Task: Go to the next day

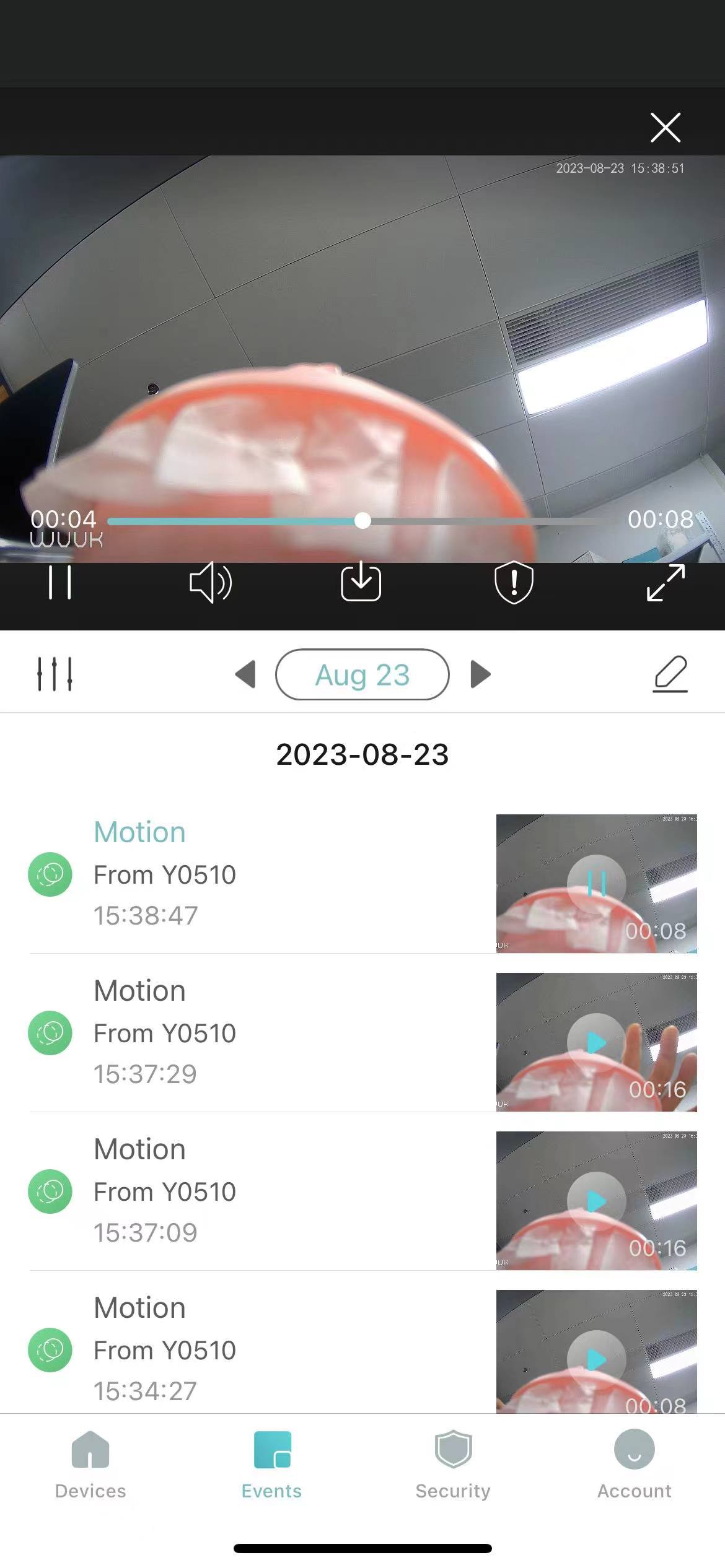Action: [x=480, y=674]
